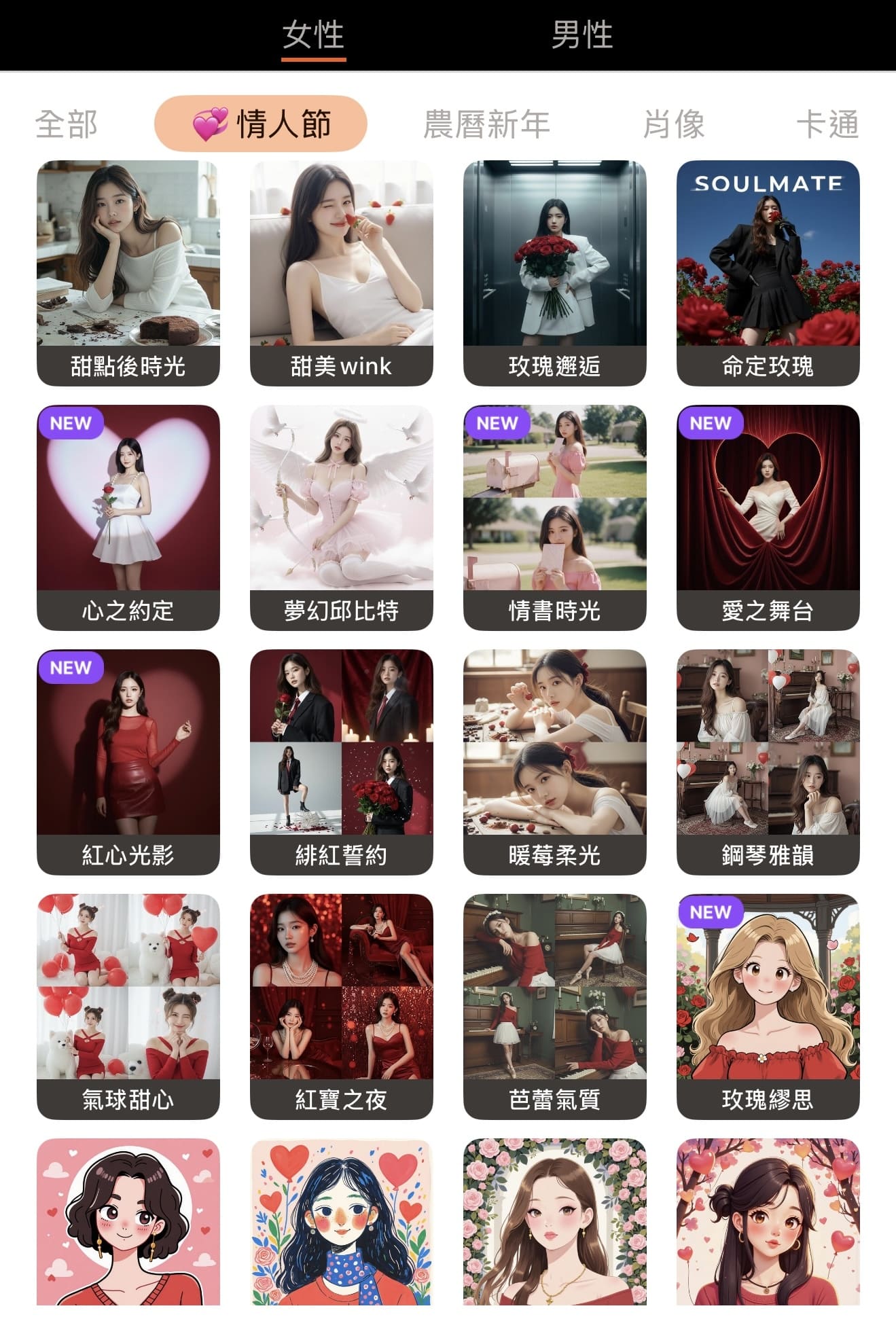This screenshot has width=896, height=1319.
Task: Open the 緋紅誓約 template
Action: pyautogui.click(x=341, y=761)
